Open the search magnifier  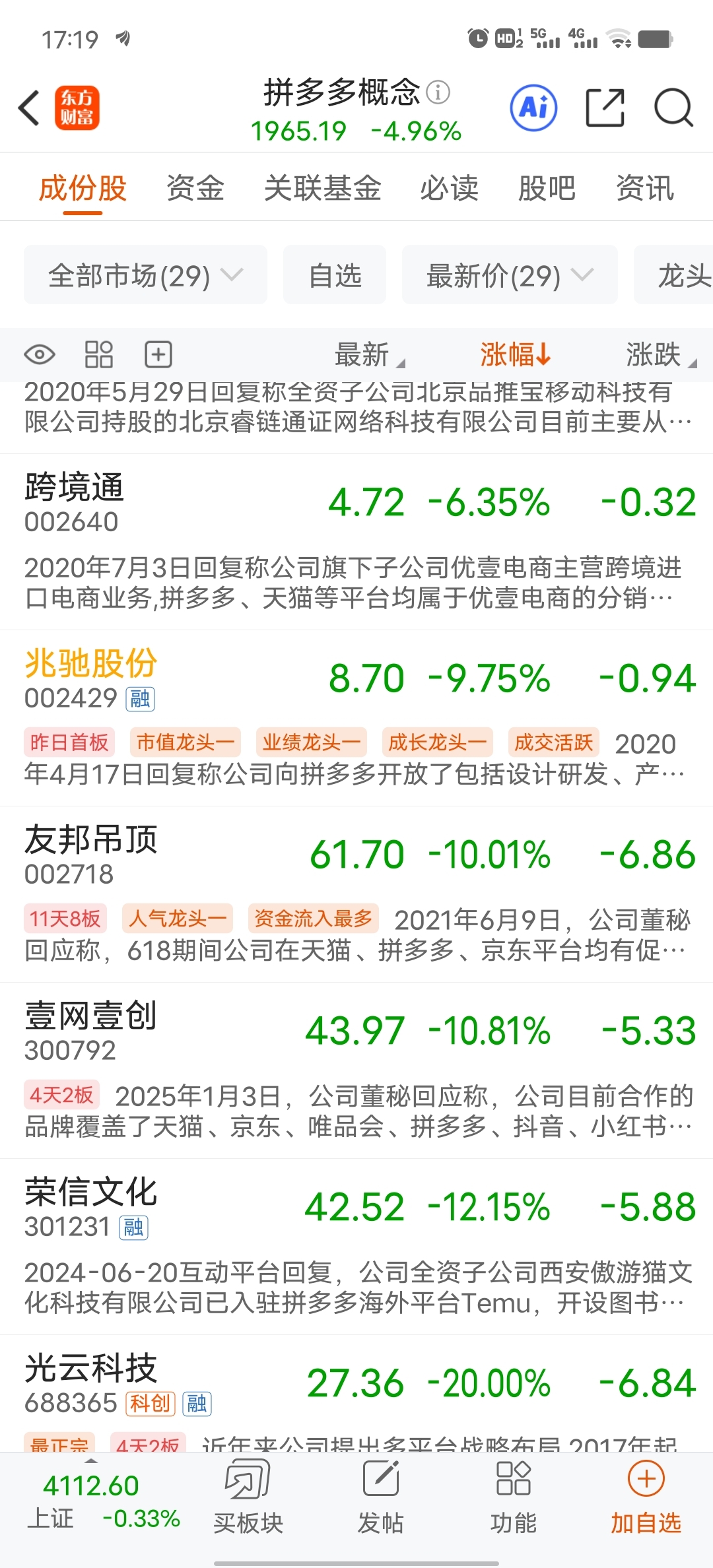pyautogui.click(x=673, y=108)
